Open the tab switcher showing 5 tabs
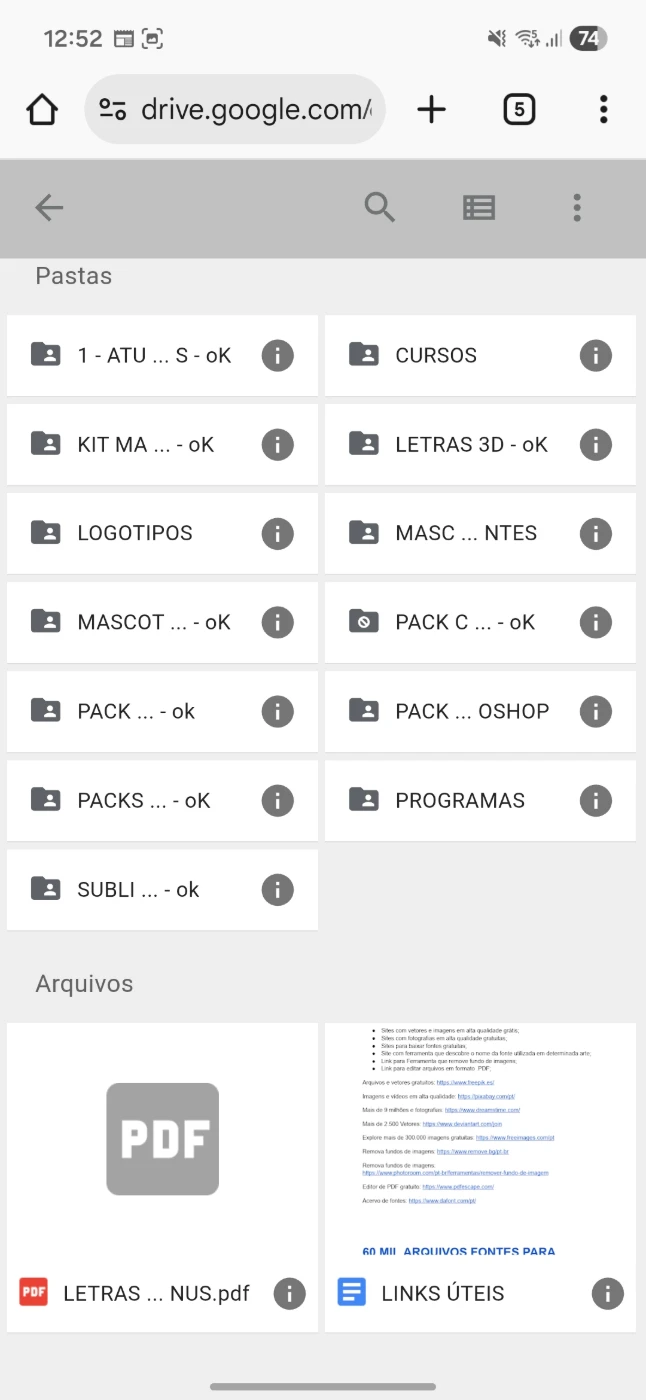Screen dimensions: 646x1400 pos(518,109)
